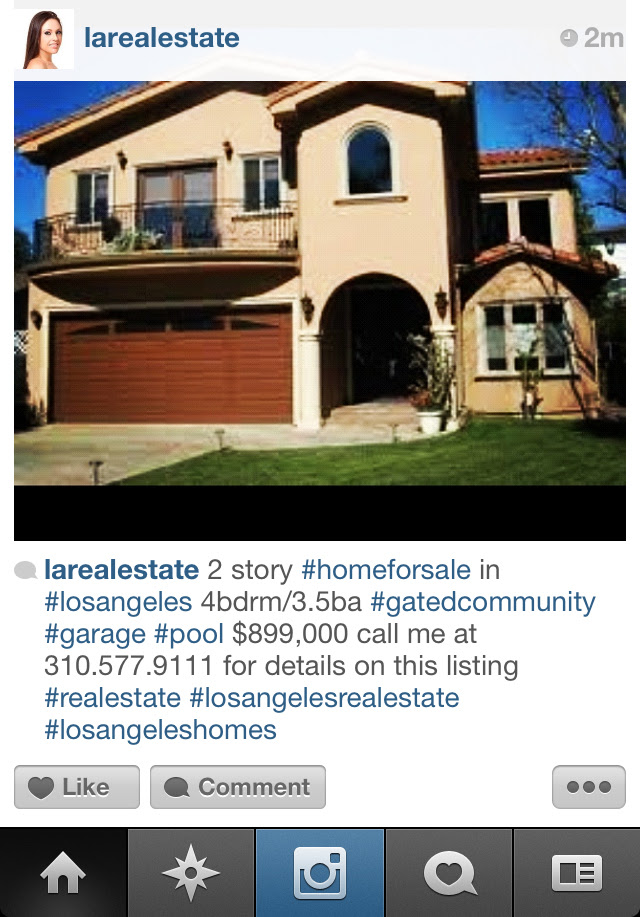Open the #realestate hashtag
Screen dimensions: 640x917
[113, 698]
